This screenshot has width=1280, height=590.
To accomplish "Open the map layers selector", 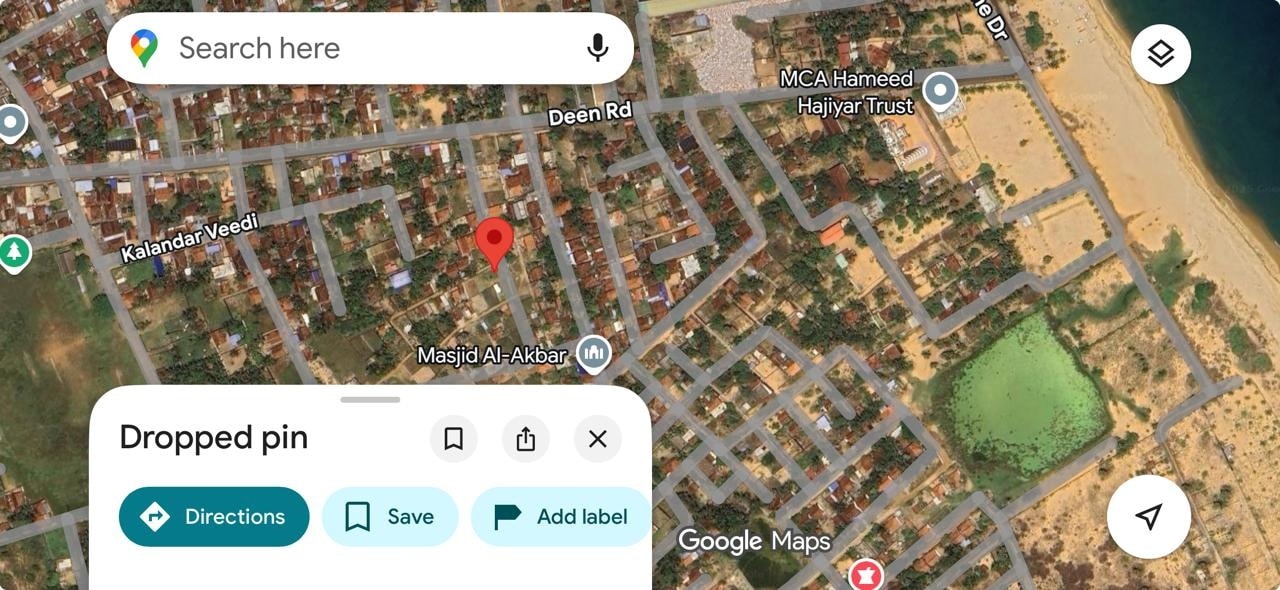I will click(1160, 54).
